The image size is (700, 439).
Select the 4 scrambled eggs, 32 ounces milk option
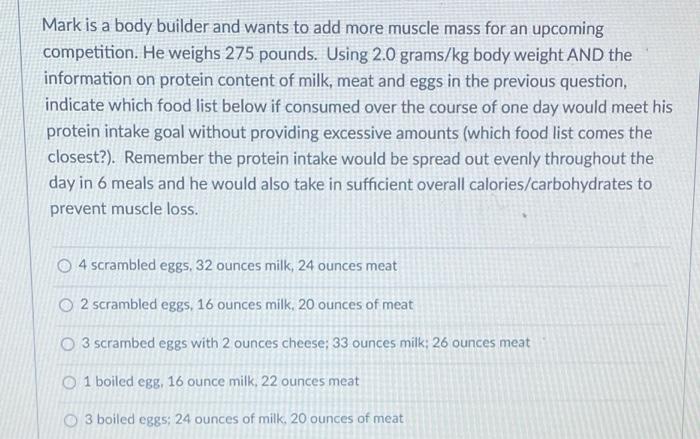[x=65, y=266]
